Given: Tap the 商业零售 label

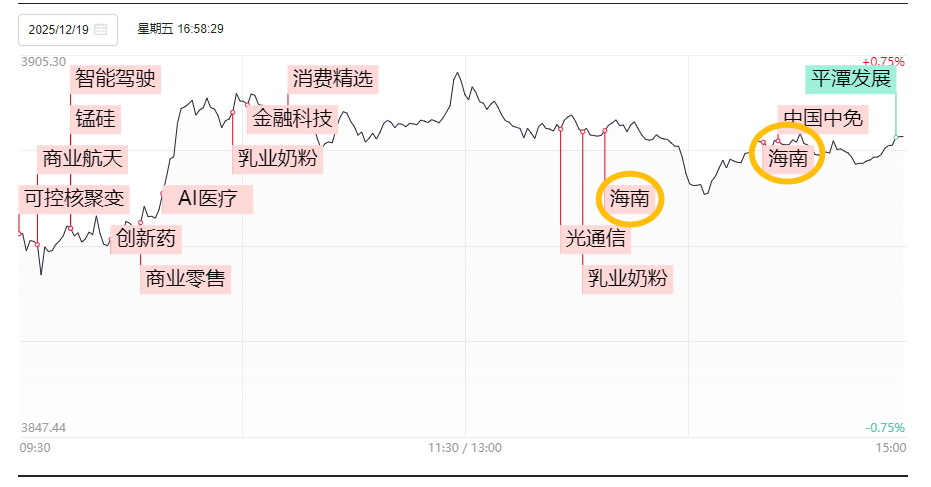Looking at the screenshot, I should click(x=185, y=278).
